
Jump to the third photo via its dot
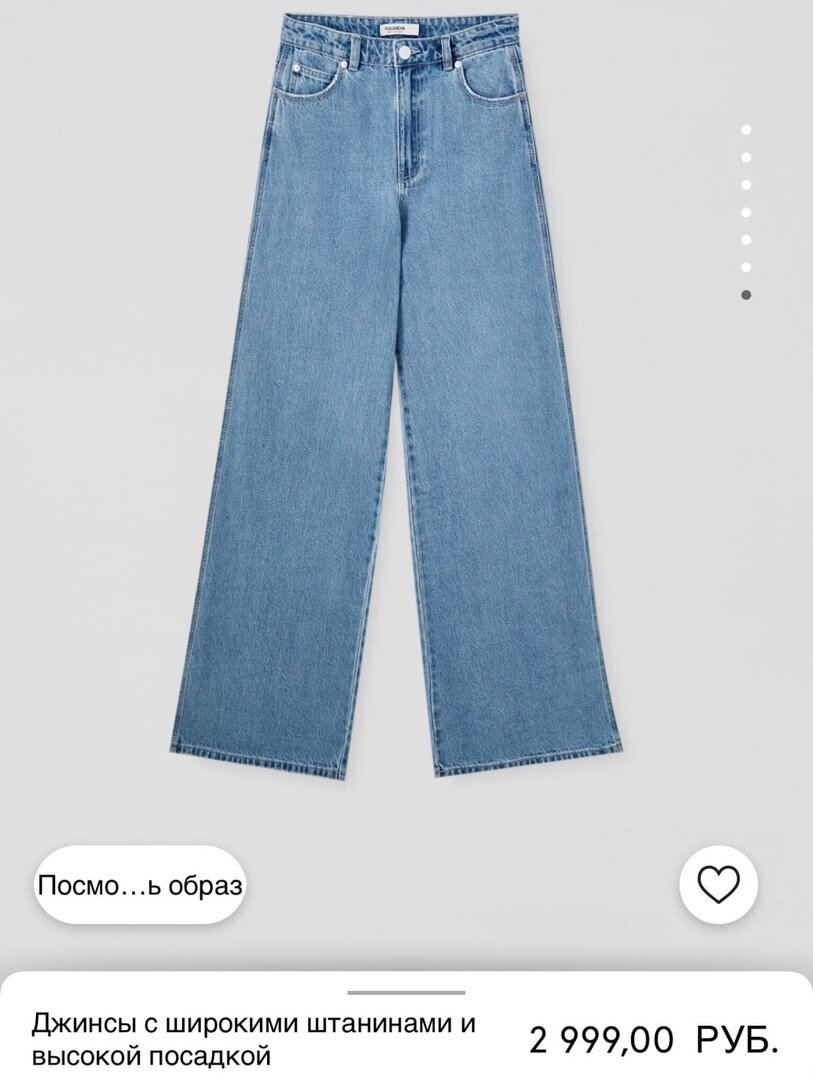click(745, 185)
